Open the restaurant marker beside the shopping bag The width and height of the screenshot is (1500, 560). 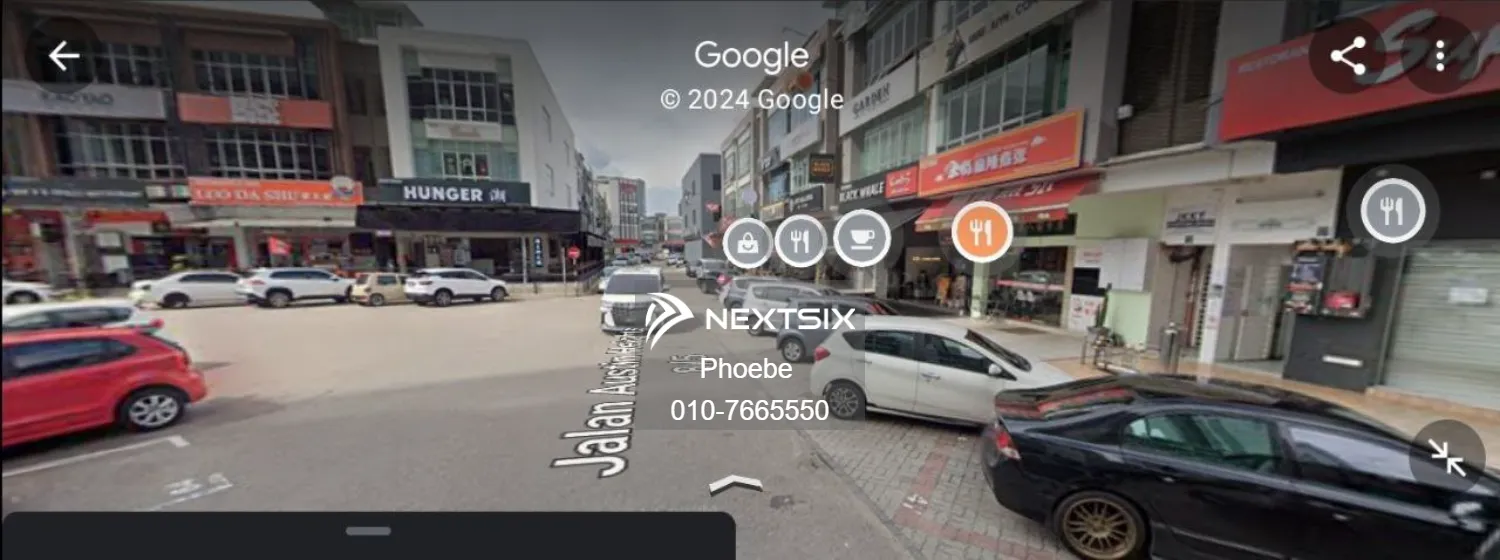(x=801, y=241)
